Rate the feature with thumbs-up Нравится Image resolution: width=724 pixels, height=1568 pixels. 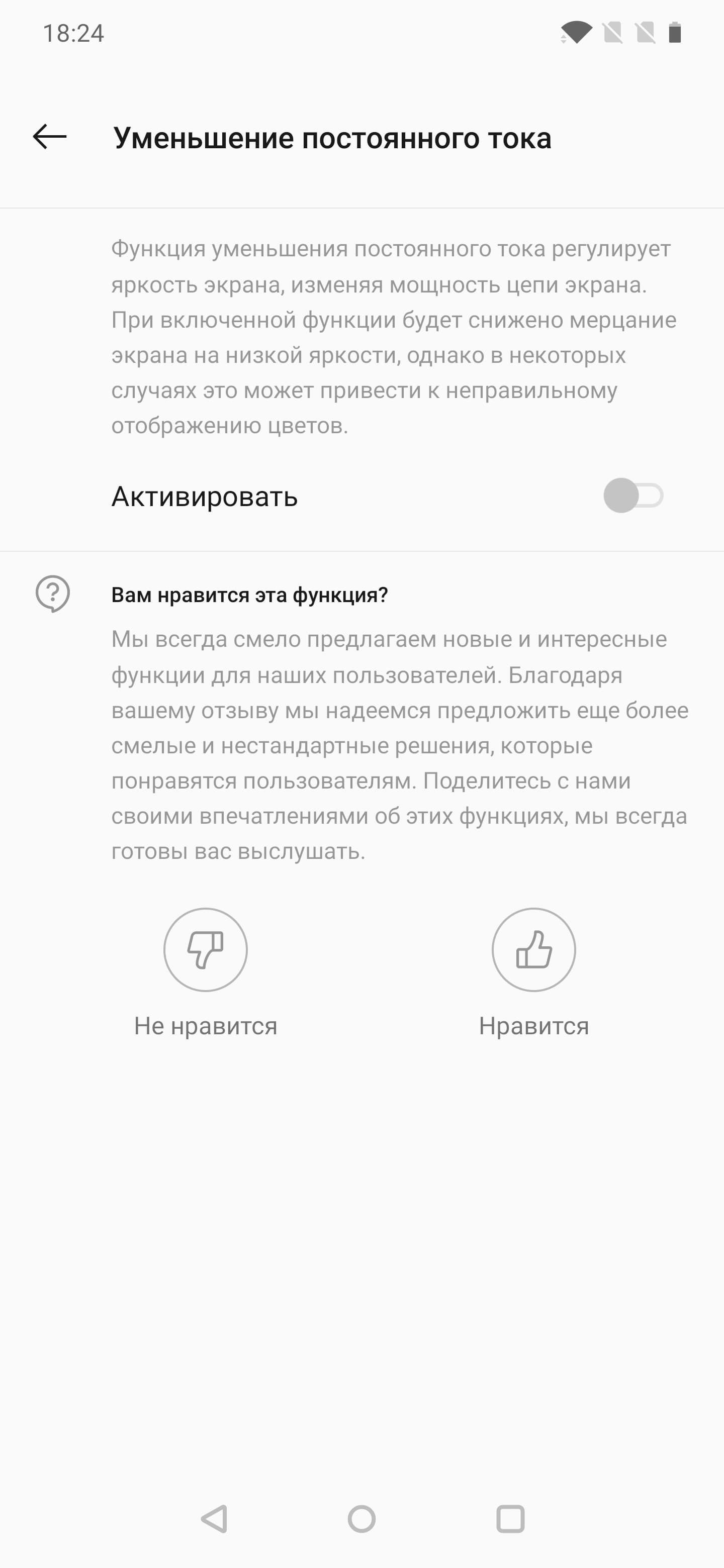[533, 949]
